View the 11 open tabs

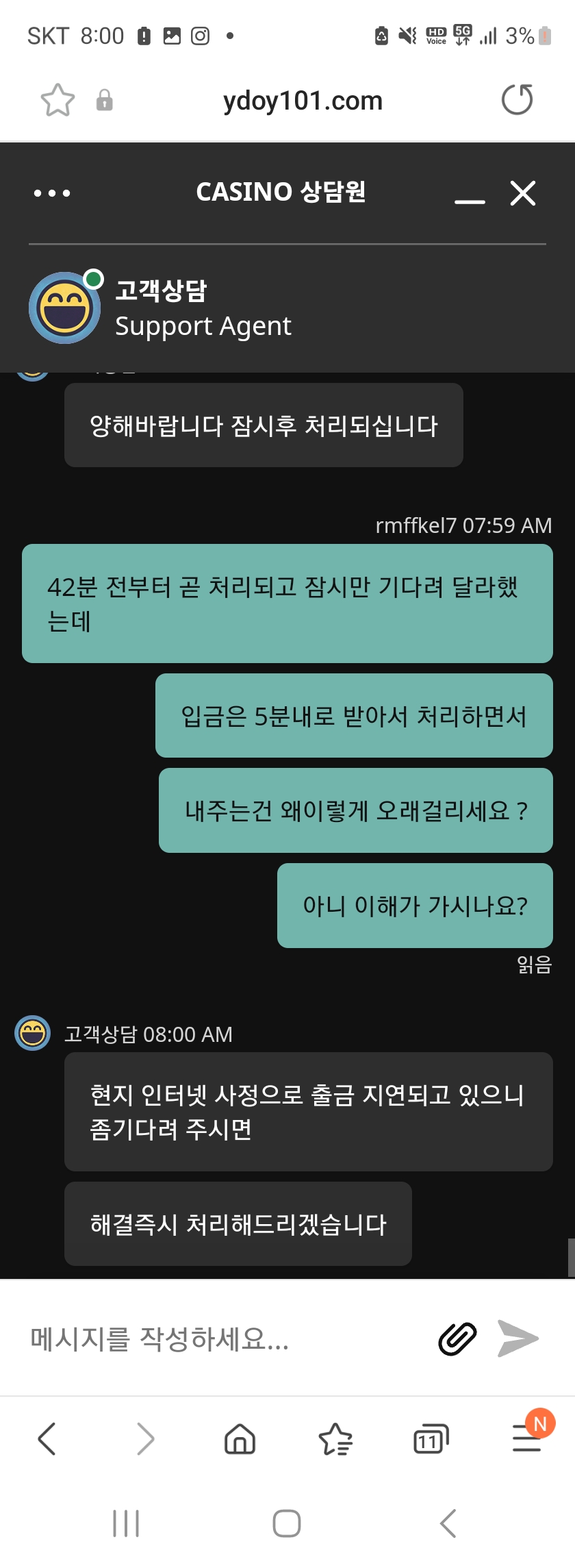[431, 1438]
